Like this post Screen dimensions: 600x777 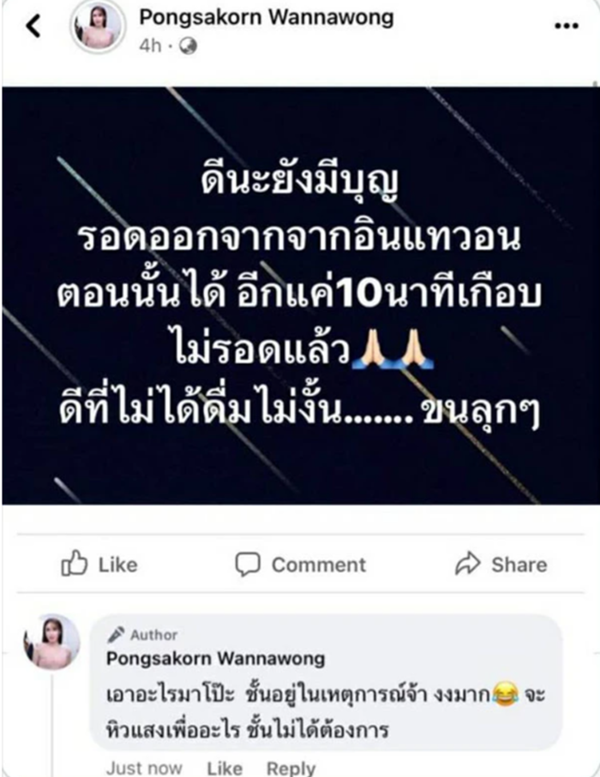point(99,564)
